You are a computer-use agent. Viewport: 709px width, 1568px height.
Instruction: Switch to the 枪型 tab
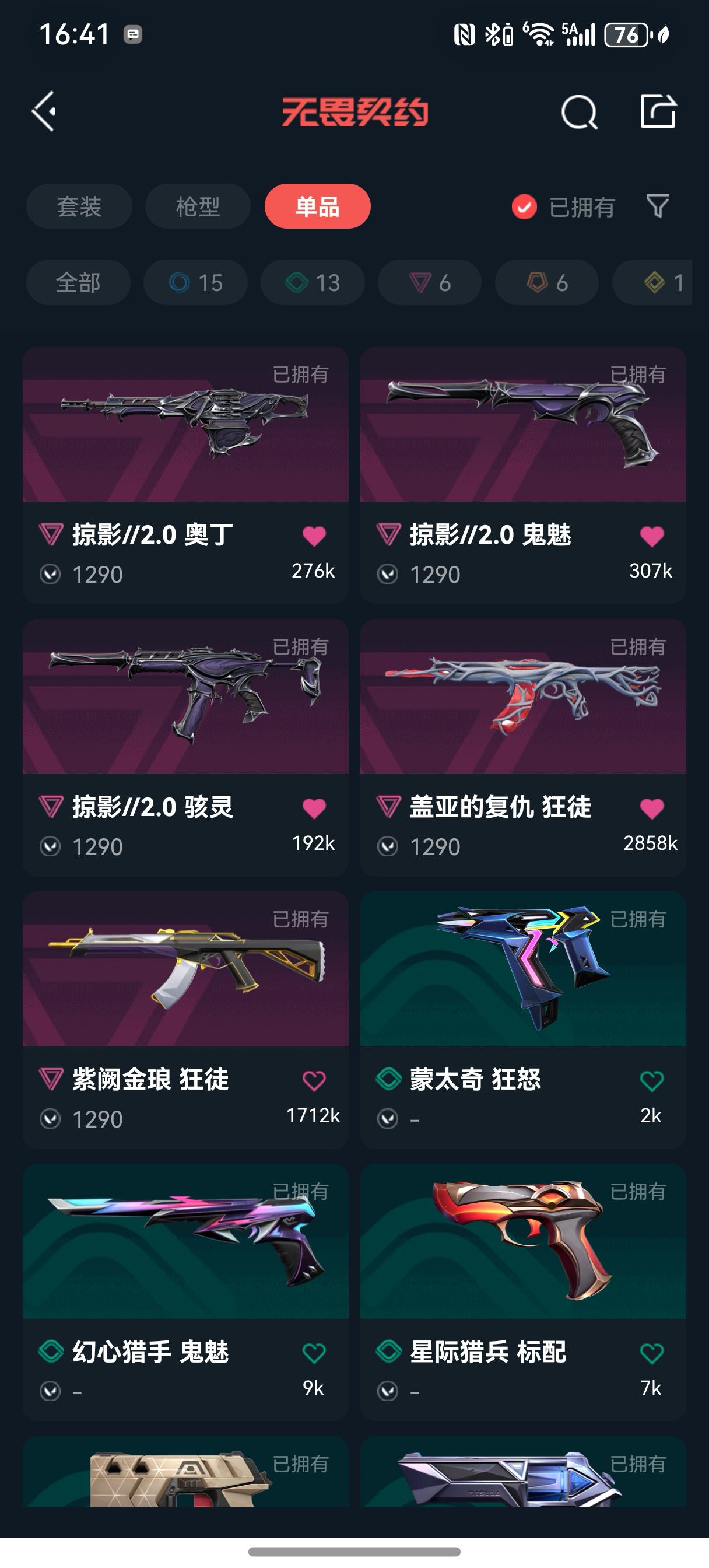tap(198, 206)
